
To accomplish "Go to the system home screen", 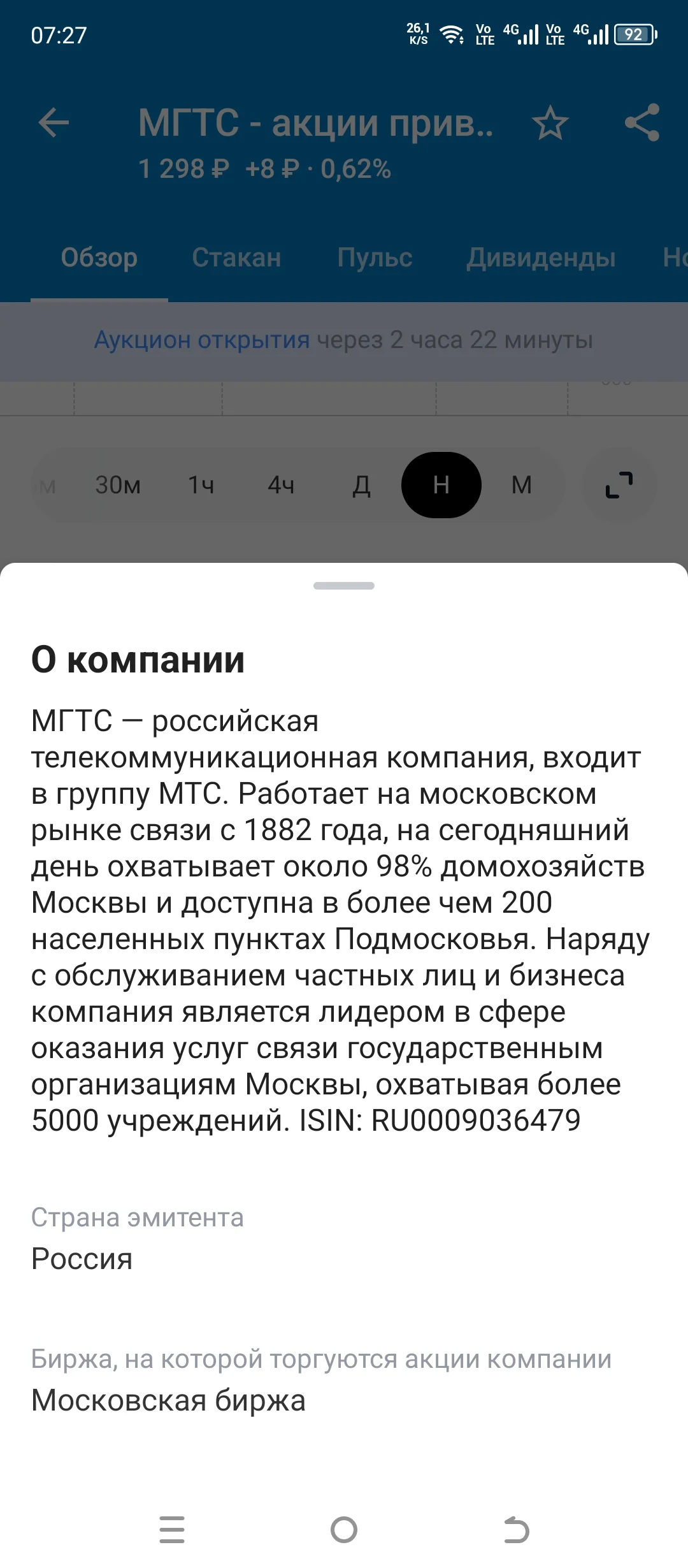I will click(344, 1529).
